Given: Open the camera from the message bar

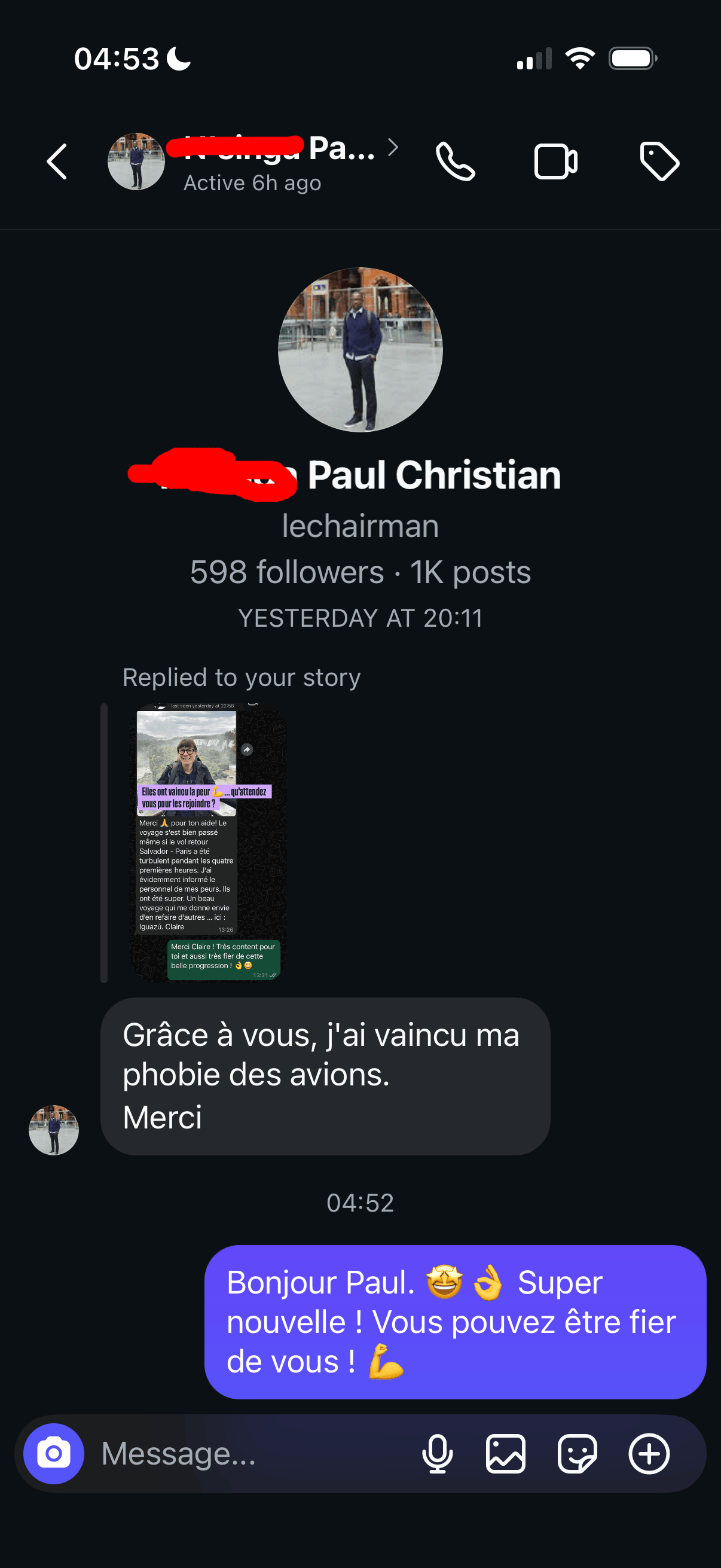Looking at the screenshot, I should 54,1454.
